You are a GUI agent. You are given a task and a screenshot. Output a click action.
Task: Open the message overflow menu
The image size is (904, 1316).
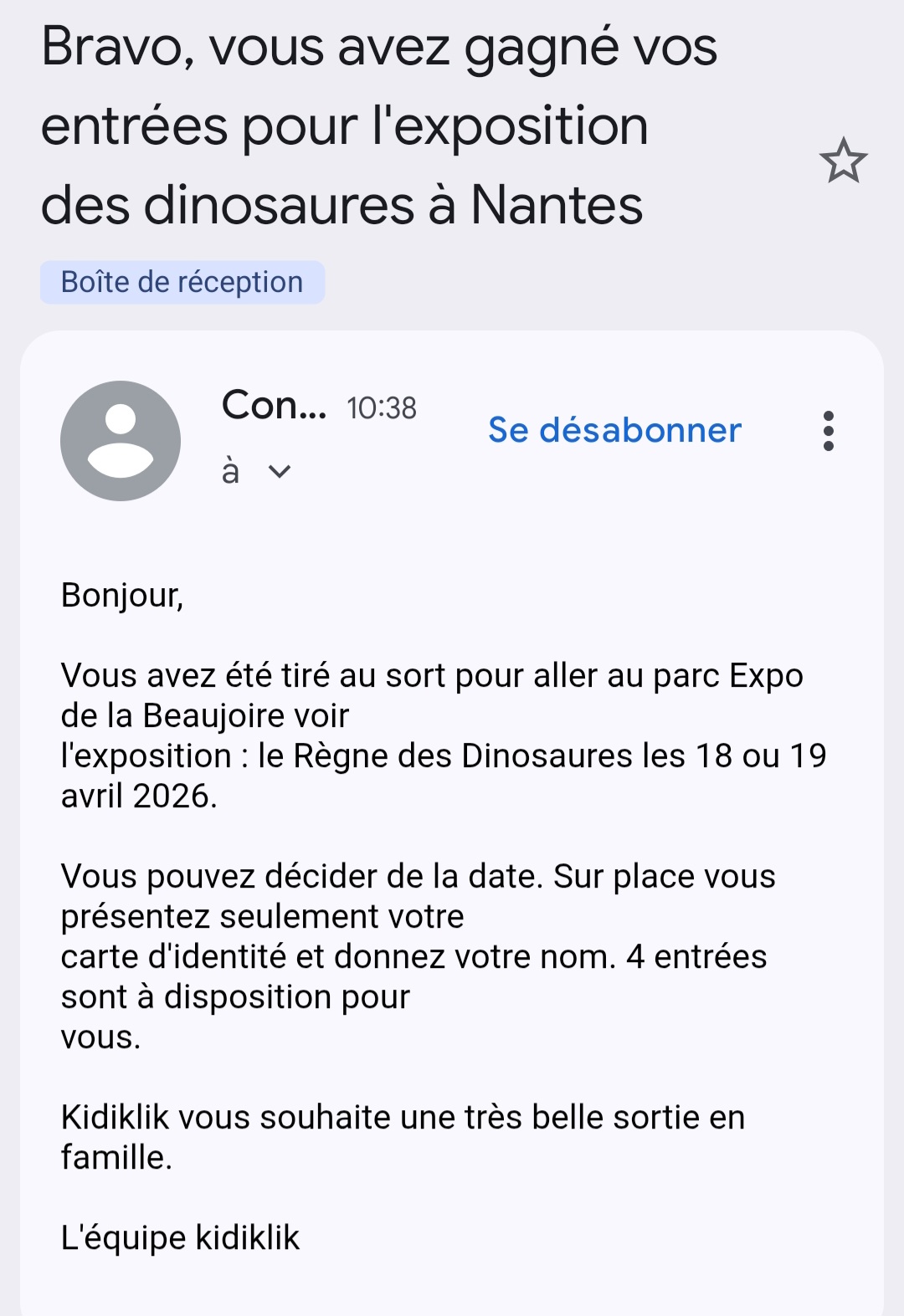(829, 431)
